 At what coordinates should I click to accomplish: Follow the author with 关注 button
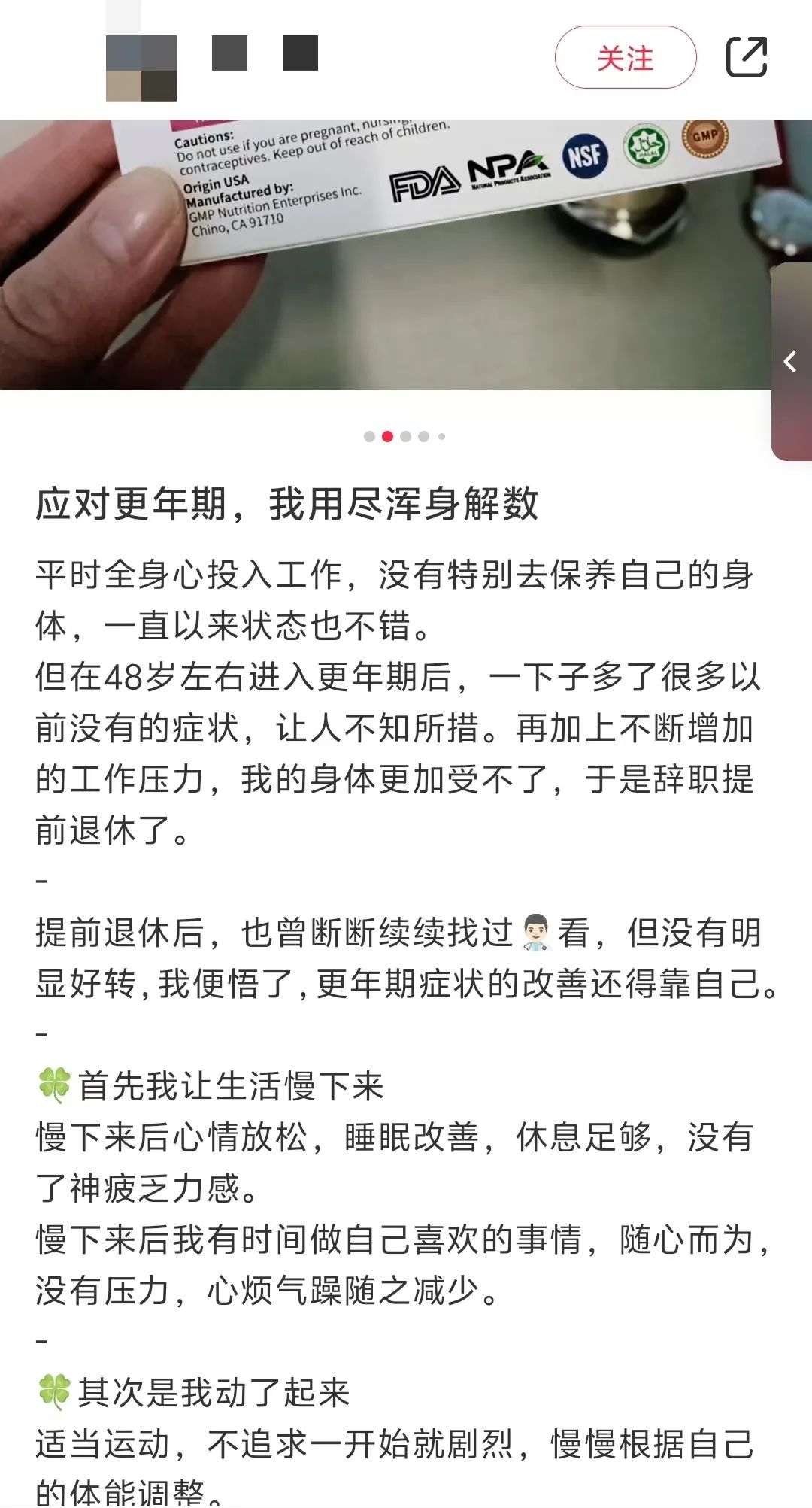(626, 57)
